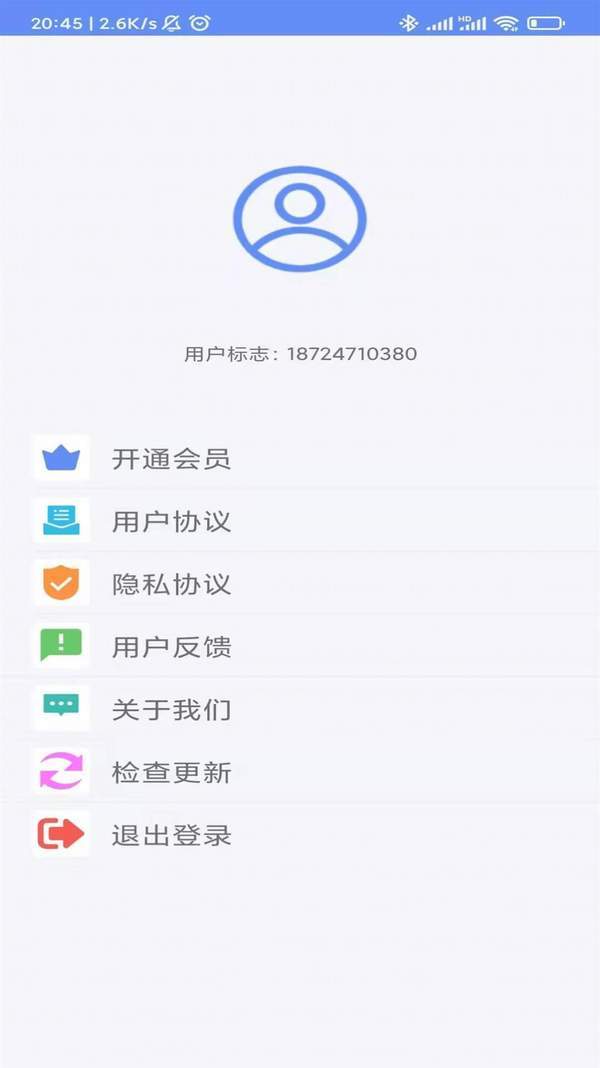Image resolution: width=600 pixels, height=1068 pixels.
Task: Select 检查更新 to check updates
Action: point(171,773)
